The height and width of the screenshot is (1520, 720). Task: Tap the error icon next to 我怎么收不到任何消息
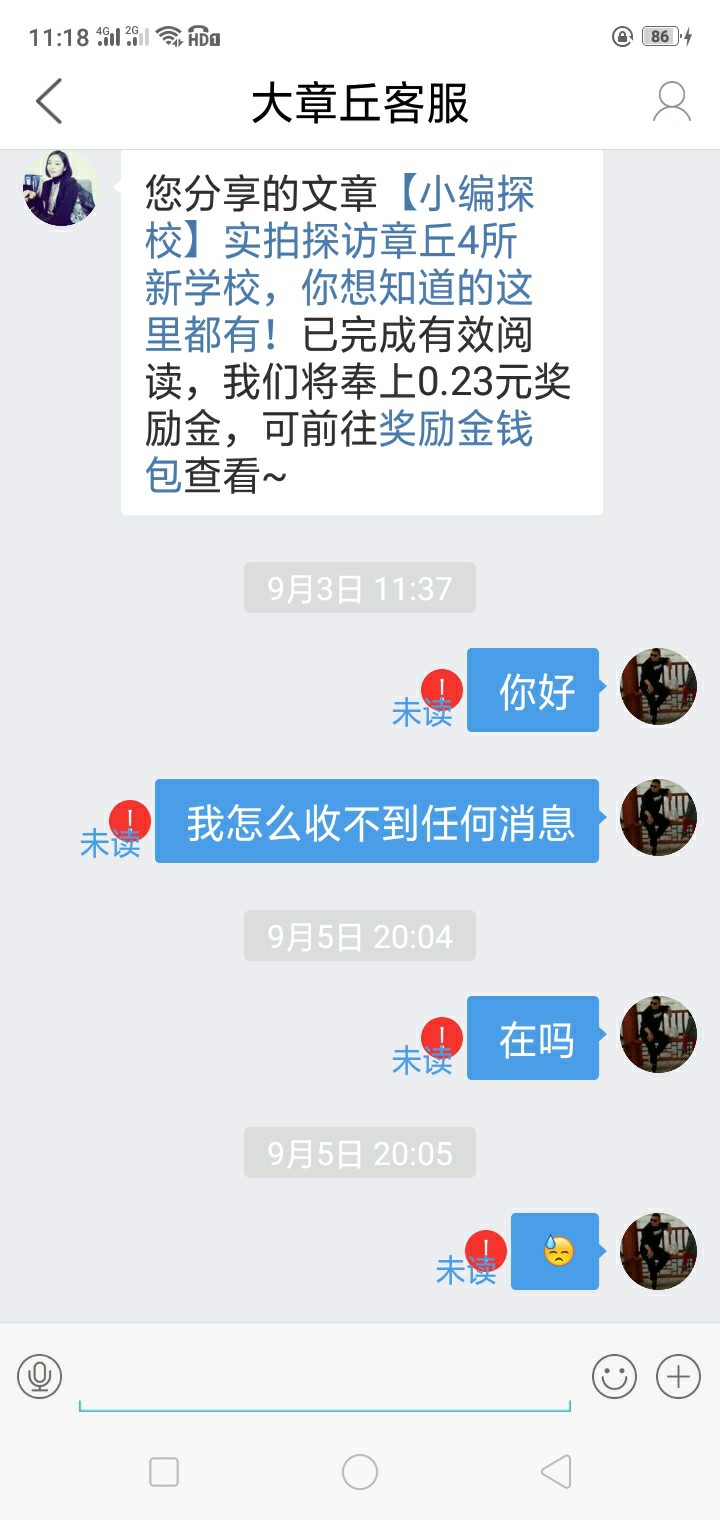point(130,821)
